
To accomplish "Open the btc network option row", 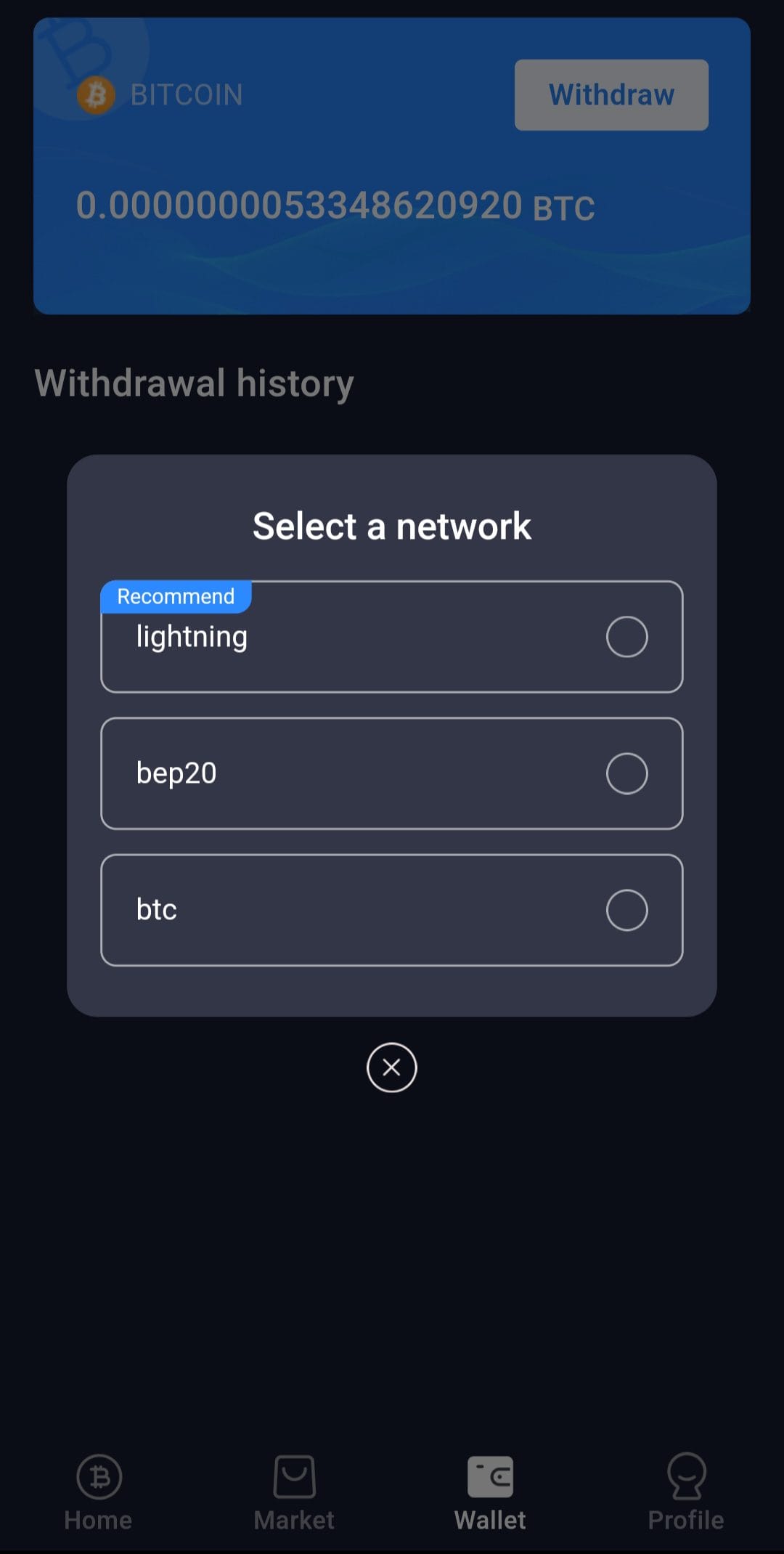I will 392,909.
